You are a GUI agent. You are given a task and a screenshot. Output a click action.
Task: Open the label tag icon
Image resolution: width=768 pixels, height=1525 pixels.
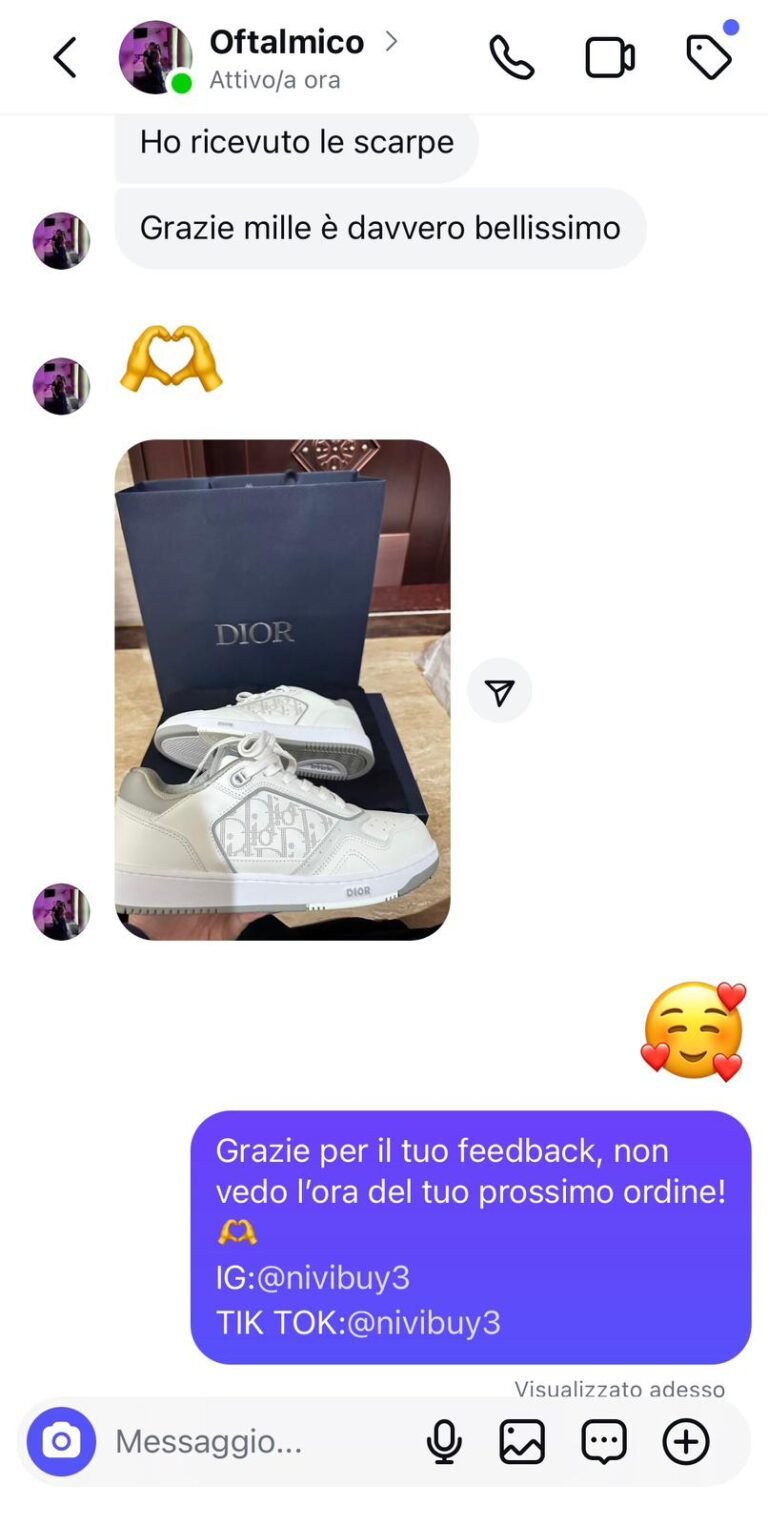(709, 58)
